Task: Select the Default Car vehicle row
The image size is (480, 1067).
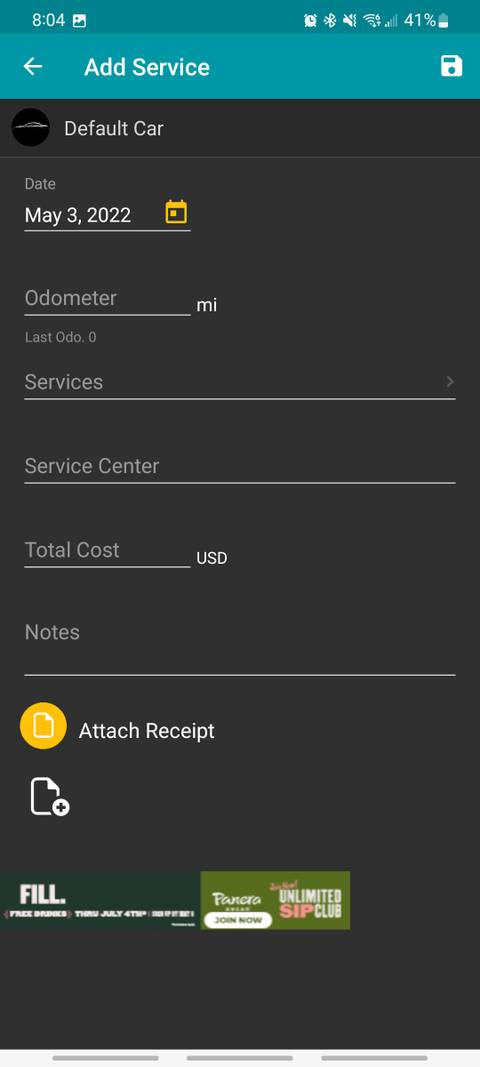Action: tap(240, 128)
